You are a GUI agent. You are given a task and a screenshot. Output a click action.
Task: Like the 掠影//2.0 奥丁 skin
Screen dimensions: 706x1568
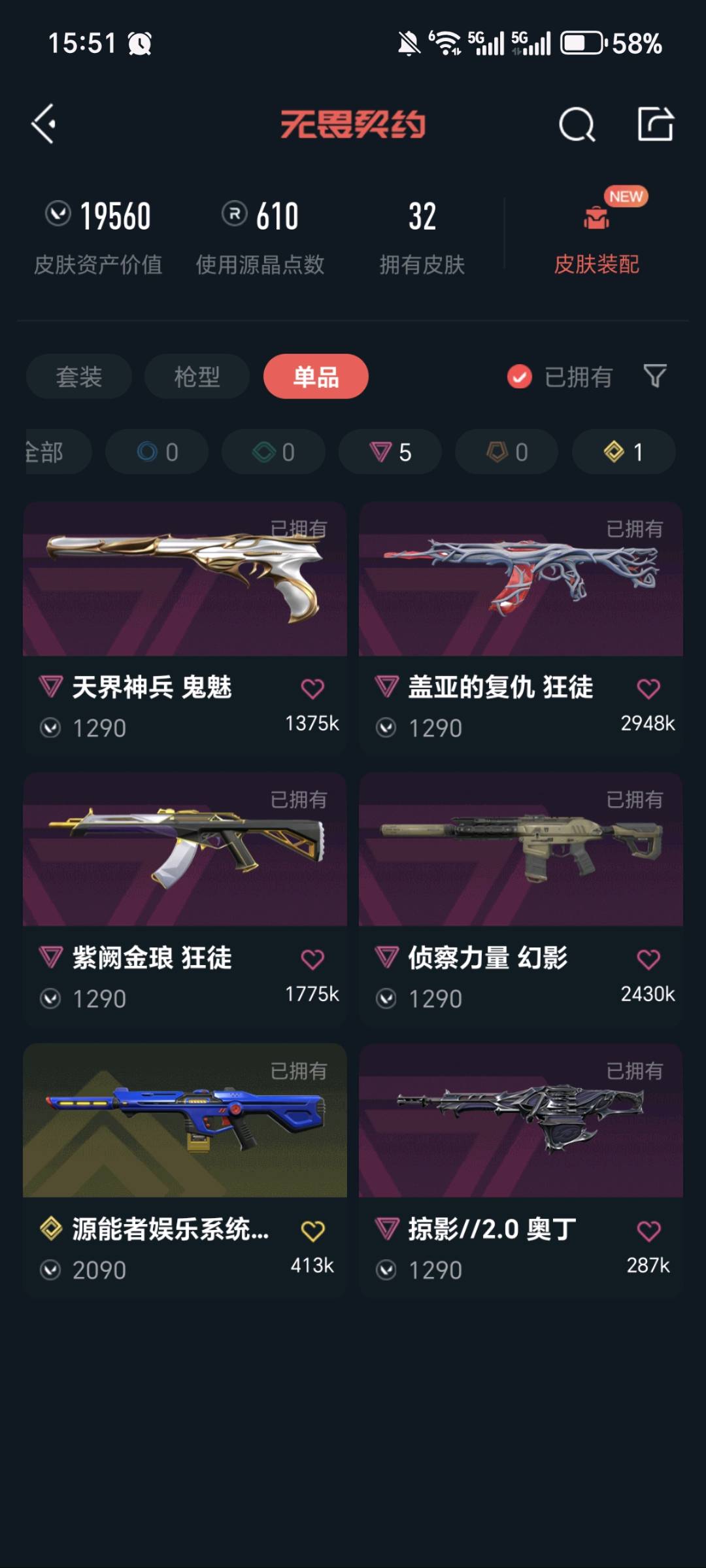(648, 1231)
